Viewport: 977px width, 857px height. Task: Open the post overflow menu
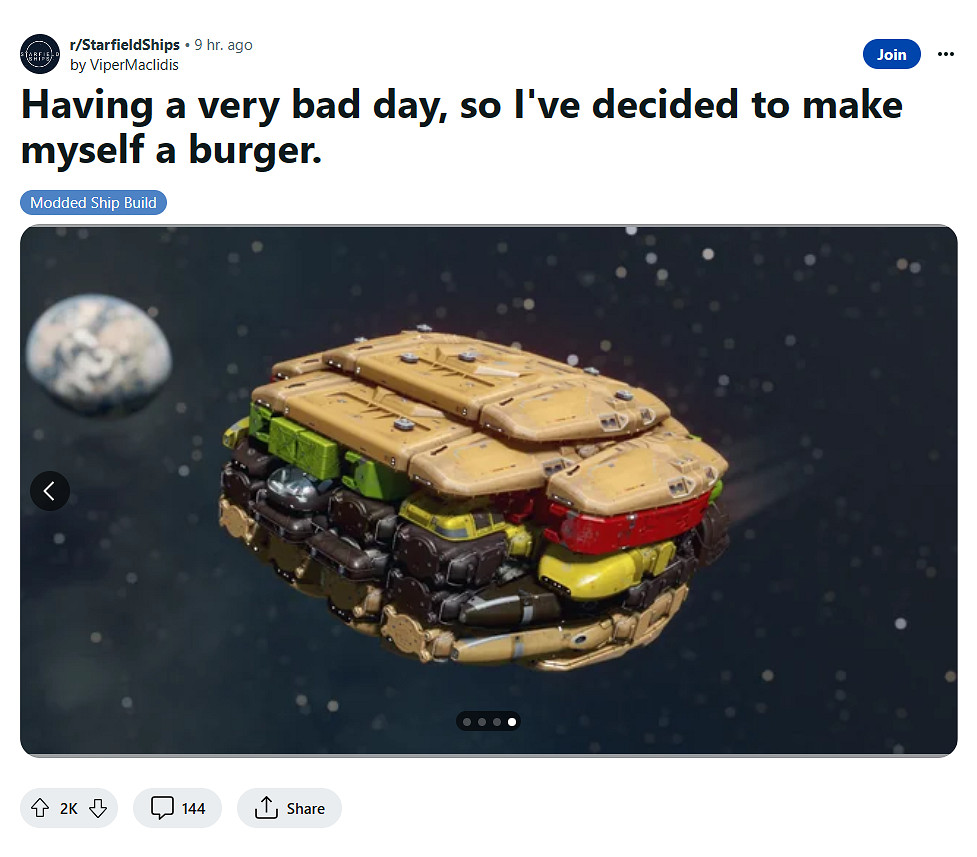[945, 54]
